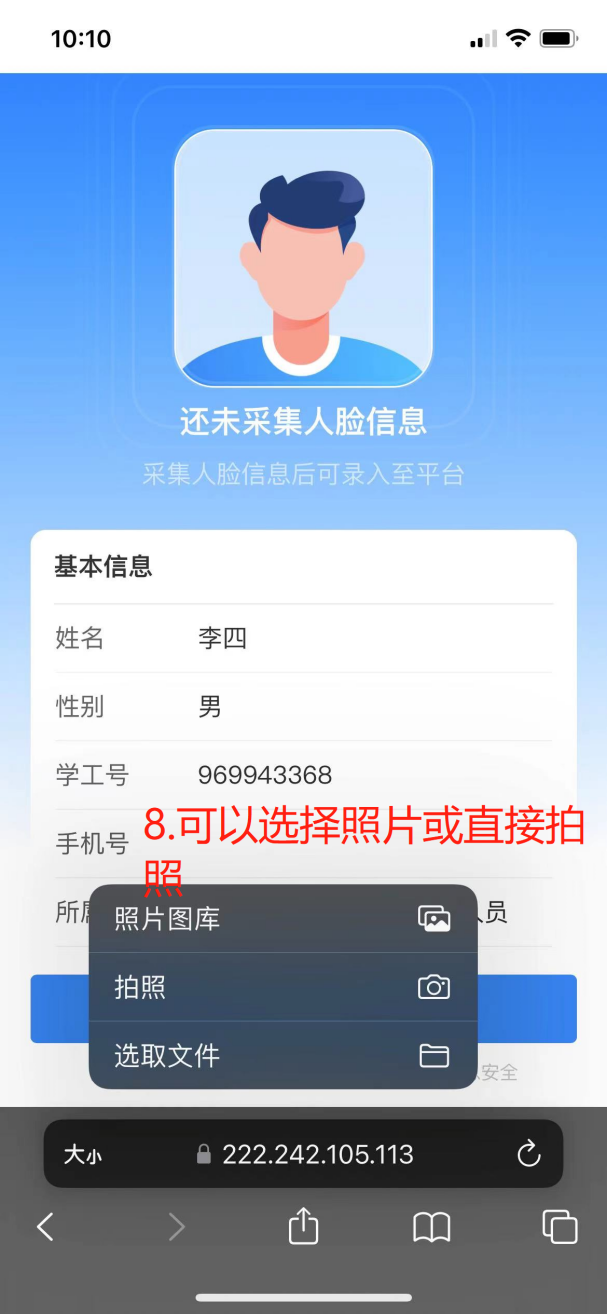
Task: Open the Safari share sheet
Action: [303, 1226]
